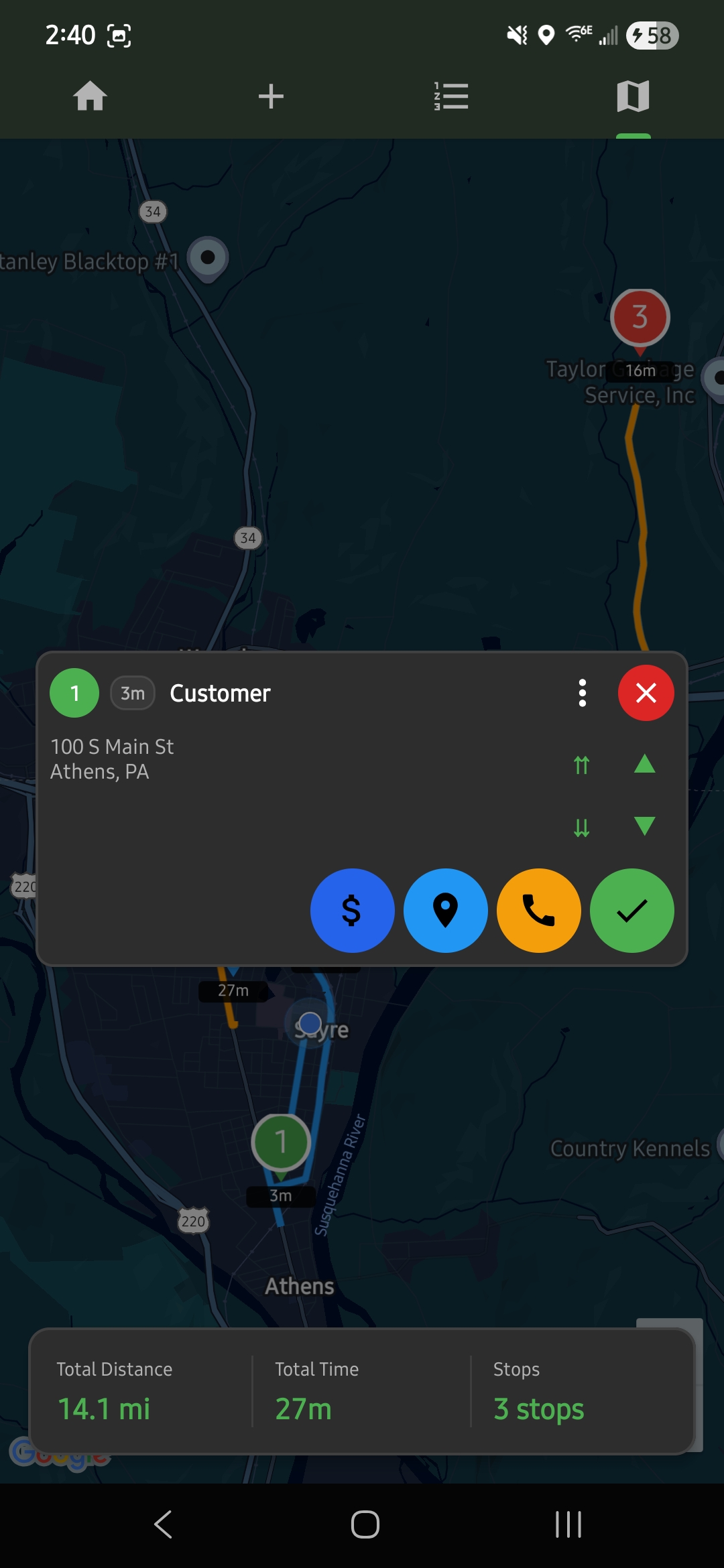Image resolution: width=724 pixels, height=1568 pixels.
Task: Move stop to top with double up arrows
Action: pyautogui.click(x=581, y=765)
